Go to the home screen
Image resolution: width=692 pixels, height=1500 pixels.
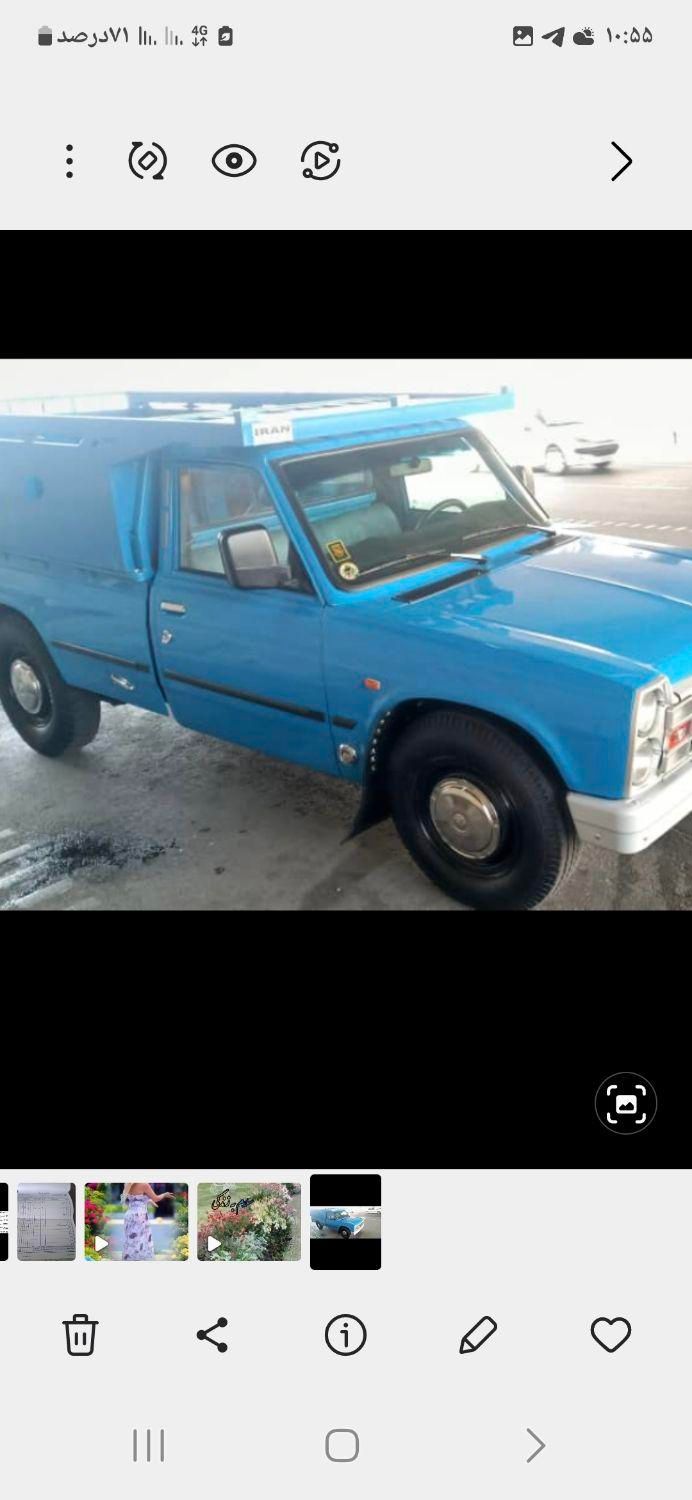(x=342, y=1445)
